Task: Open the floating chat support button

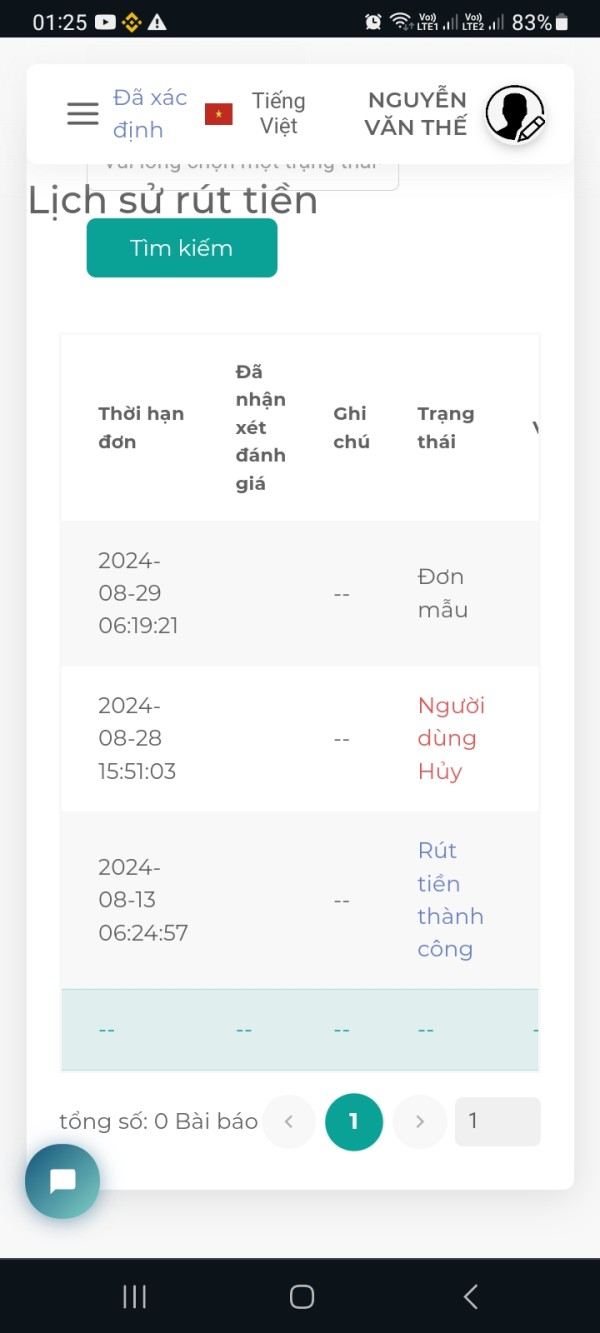Action: pos(63,1181)
